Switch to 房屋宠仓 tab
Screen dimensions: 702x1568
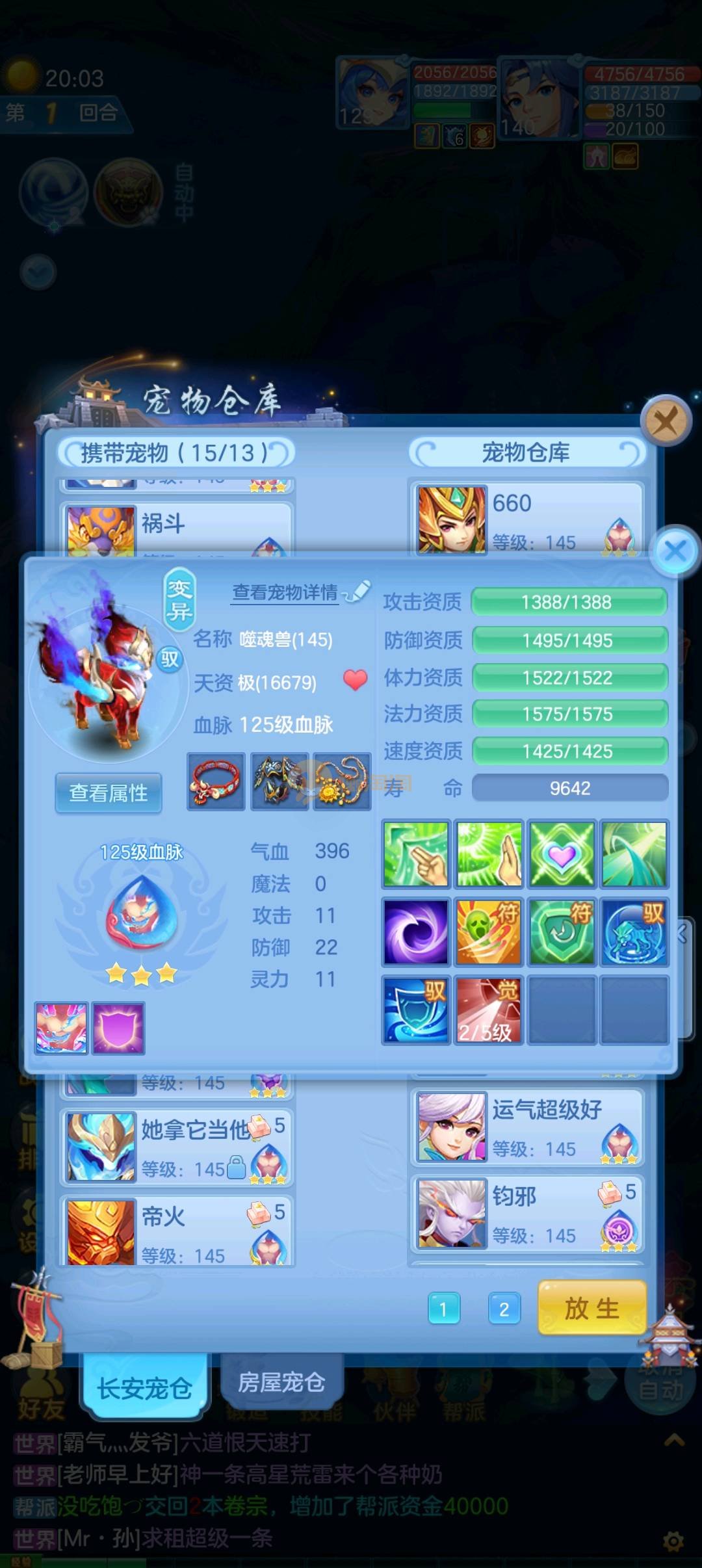[281, 1381]
